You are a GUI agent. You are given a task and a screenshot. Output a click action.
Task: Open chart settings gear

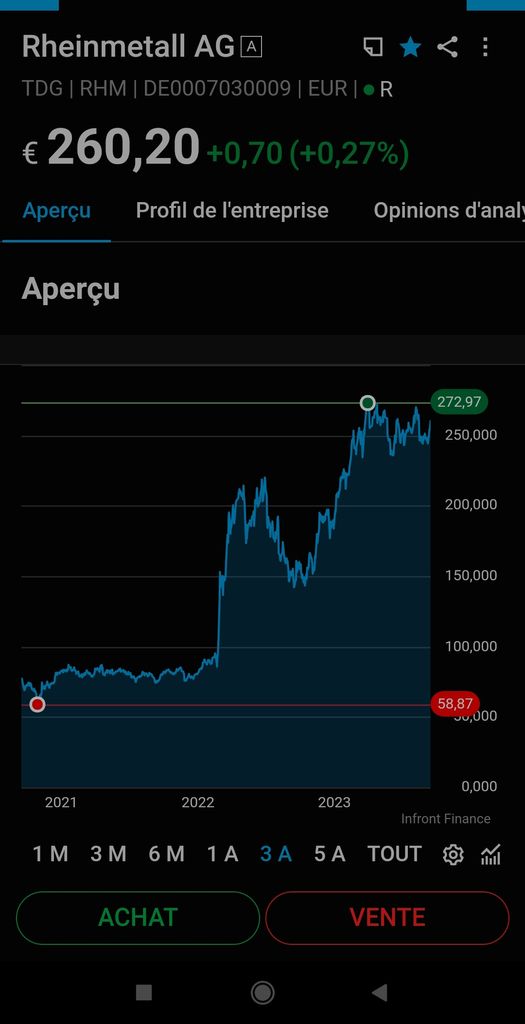(x=453, y=854)
